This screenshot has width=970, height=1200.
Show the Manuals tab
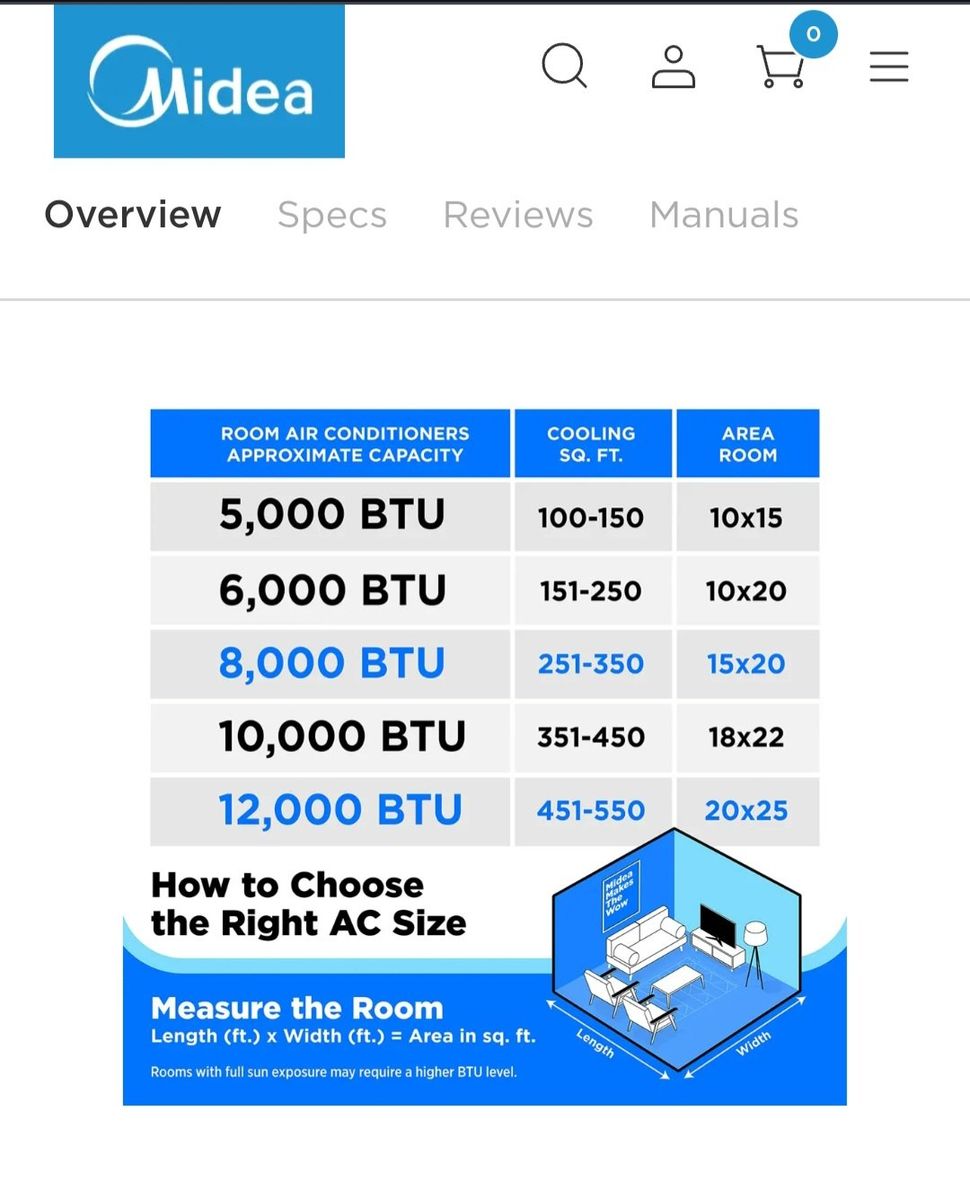click(x=724, y=215)
